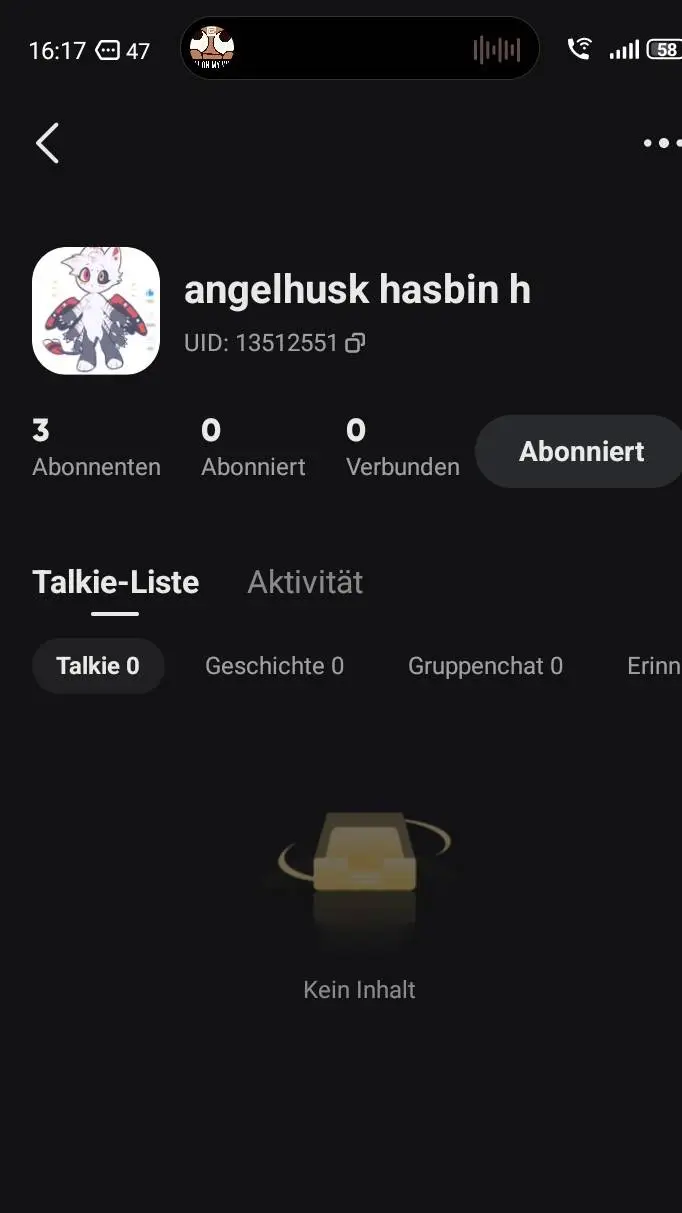This screenshot has width=682, height=1213.
Task: Select the Talkie-Liste tab
Action: [115, 582]
